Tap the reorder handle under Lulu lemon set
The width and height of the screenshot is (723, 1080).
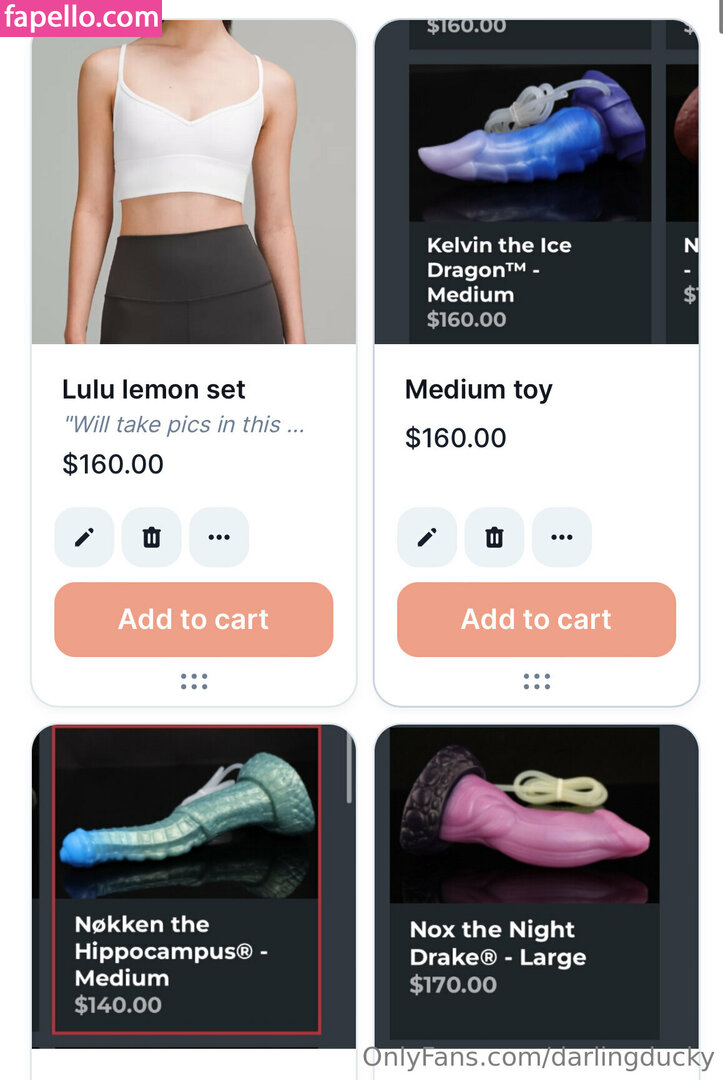coord(194,681)
